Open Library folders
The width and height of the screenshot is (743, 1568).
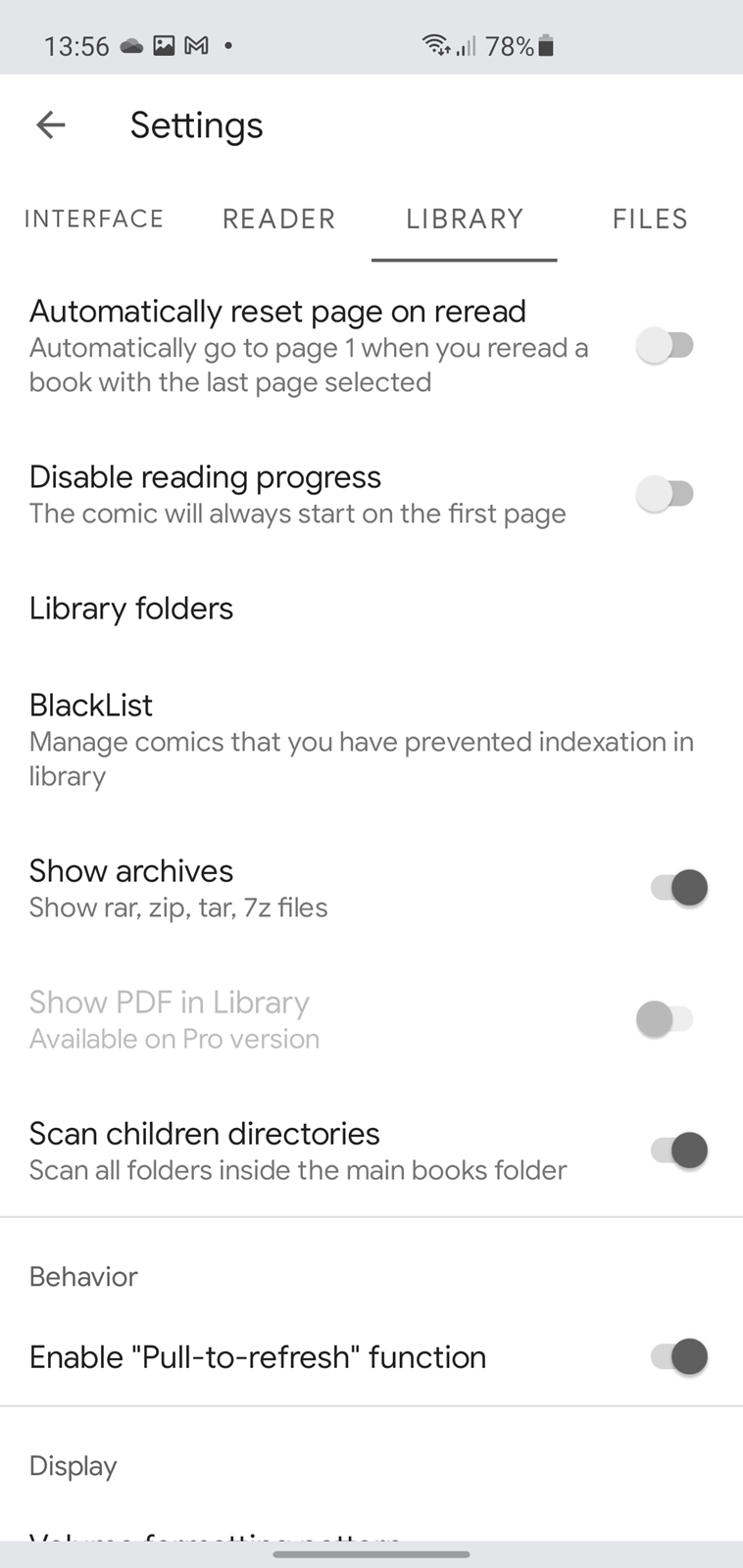[x=371, y=609]
